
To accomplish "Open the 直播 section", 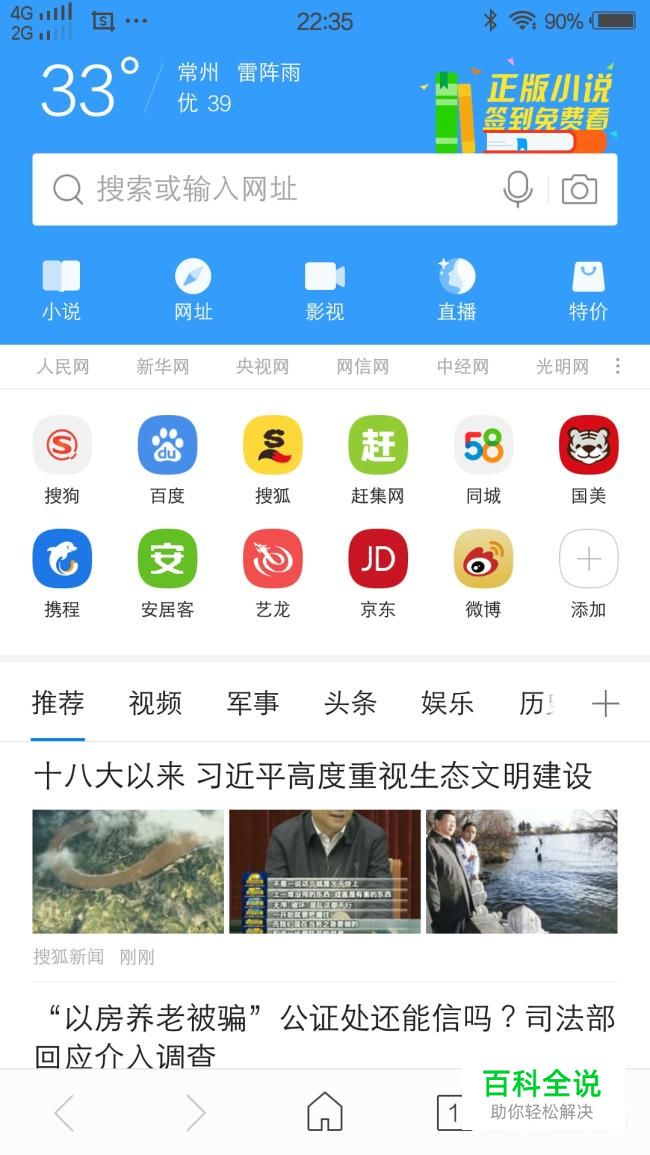I will point(456,290).
